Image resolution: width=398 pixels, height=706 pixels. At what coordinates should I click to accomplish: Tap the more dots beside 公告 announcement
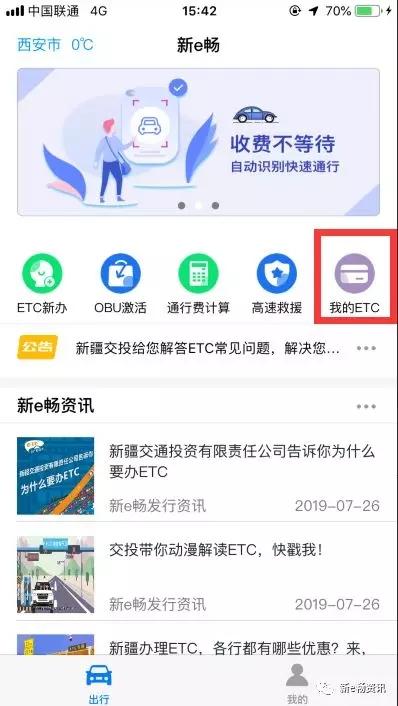point(366,348)
